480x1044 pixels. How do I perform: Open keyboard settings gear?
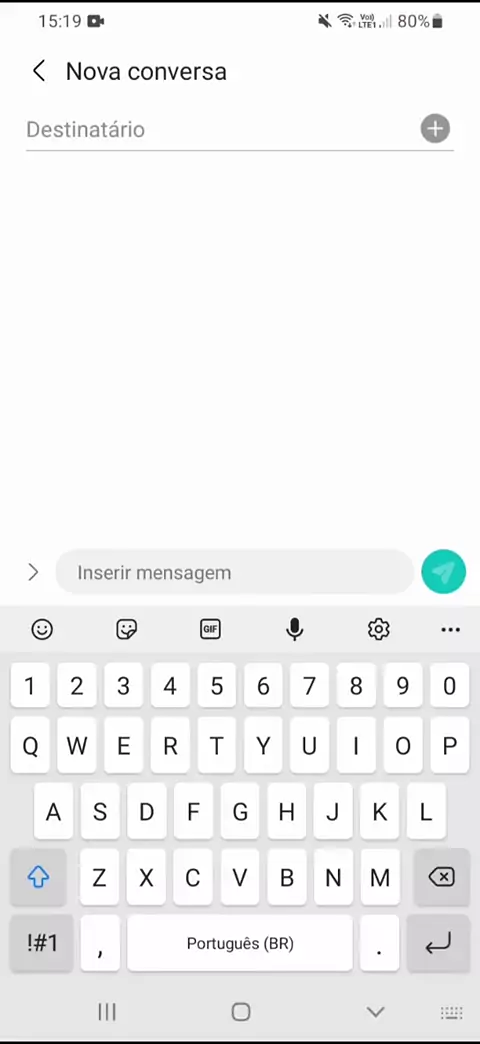coord(379,629)
